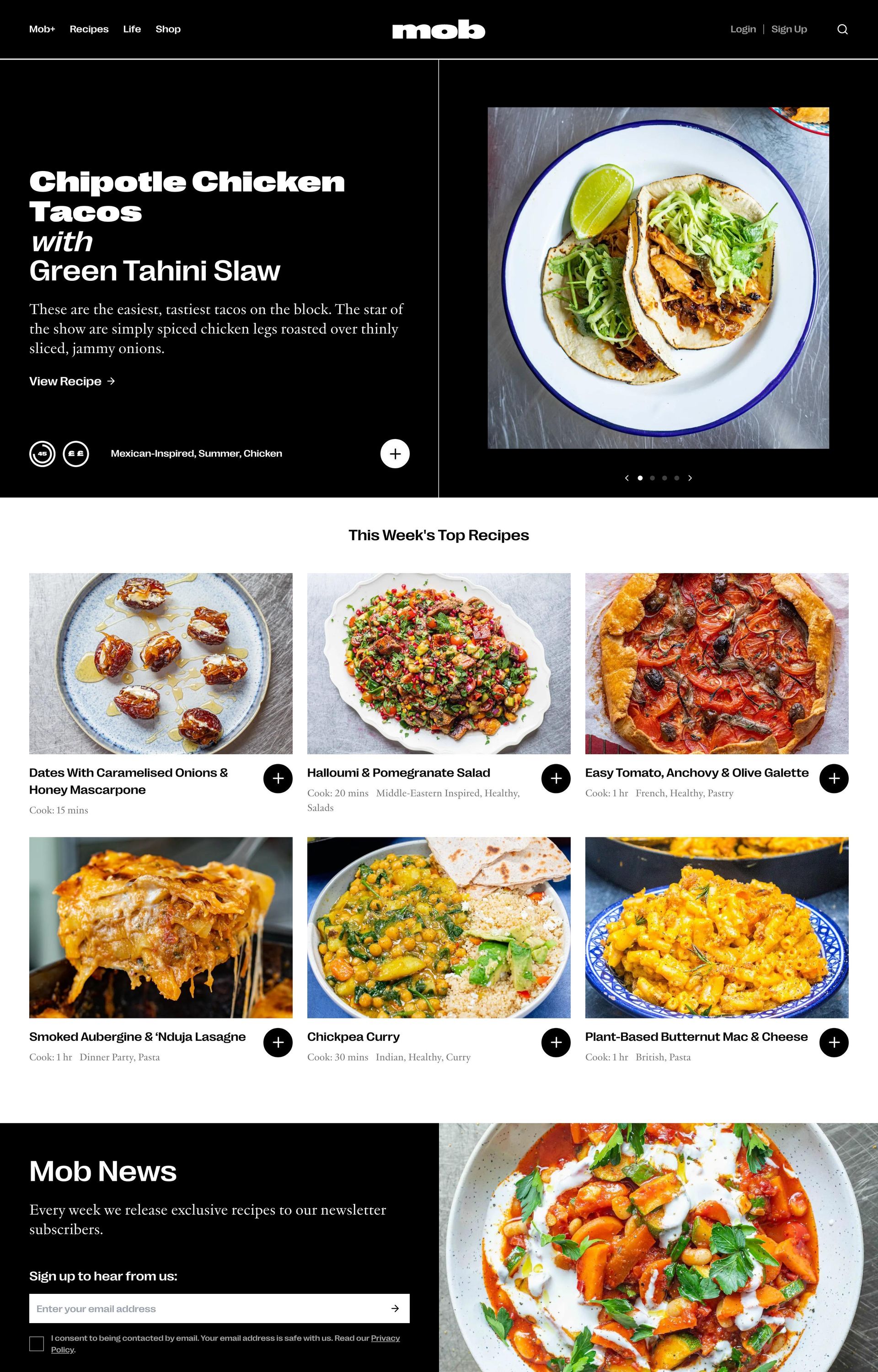Open the Privacy Policy link
878x1372 pixels.
385,1338
